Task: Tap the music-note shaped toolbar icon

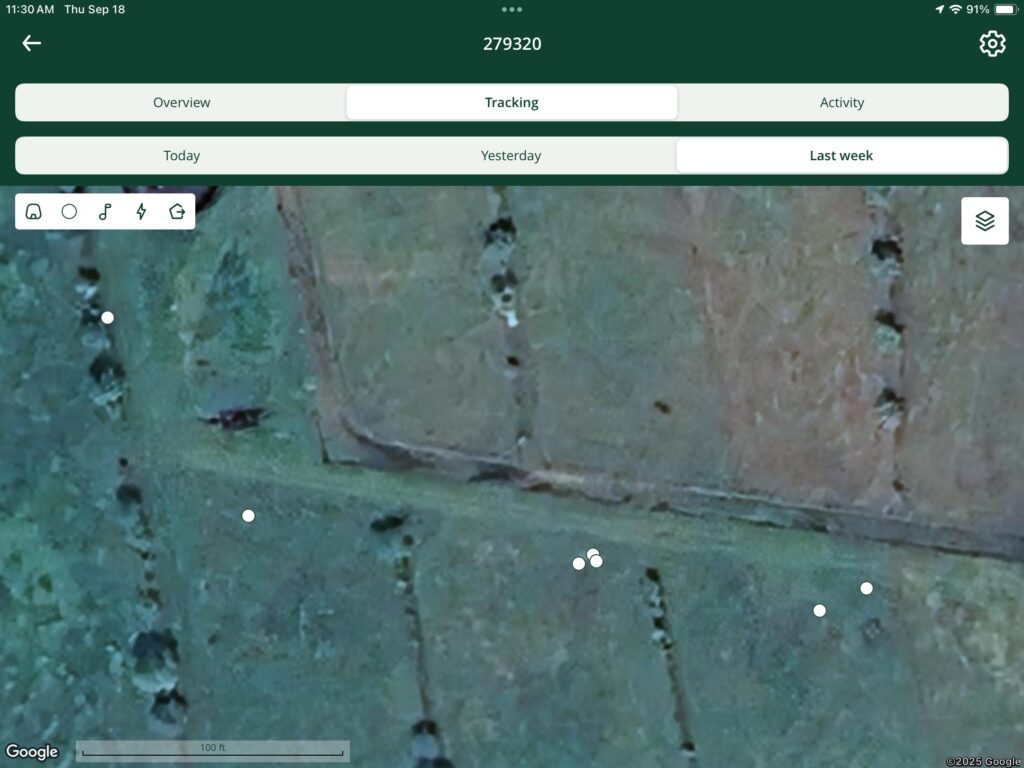Action: point(105,212)
